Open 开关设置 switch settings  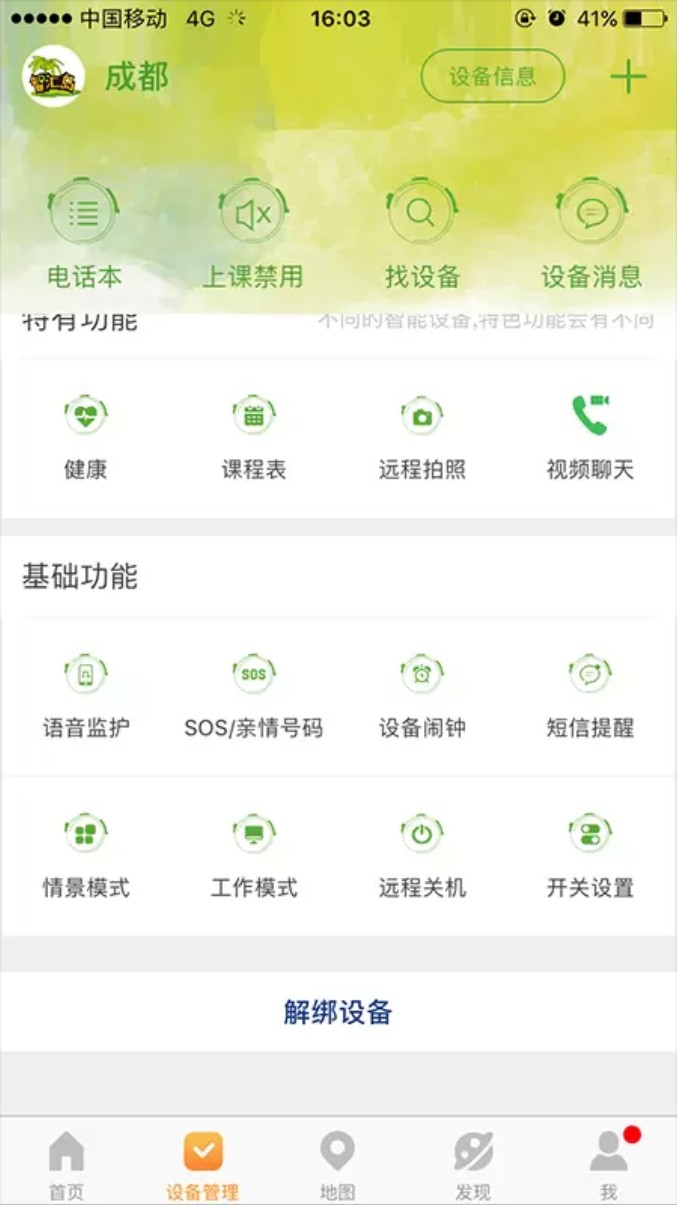[x=590, y=855]
